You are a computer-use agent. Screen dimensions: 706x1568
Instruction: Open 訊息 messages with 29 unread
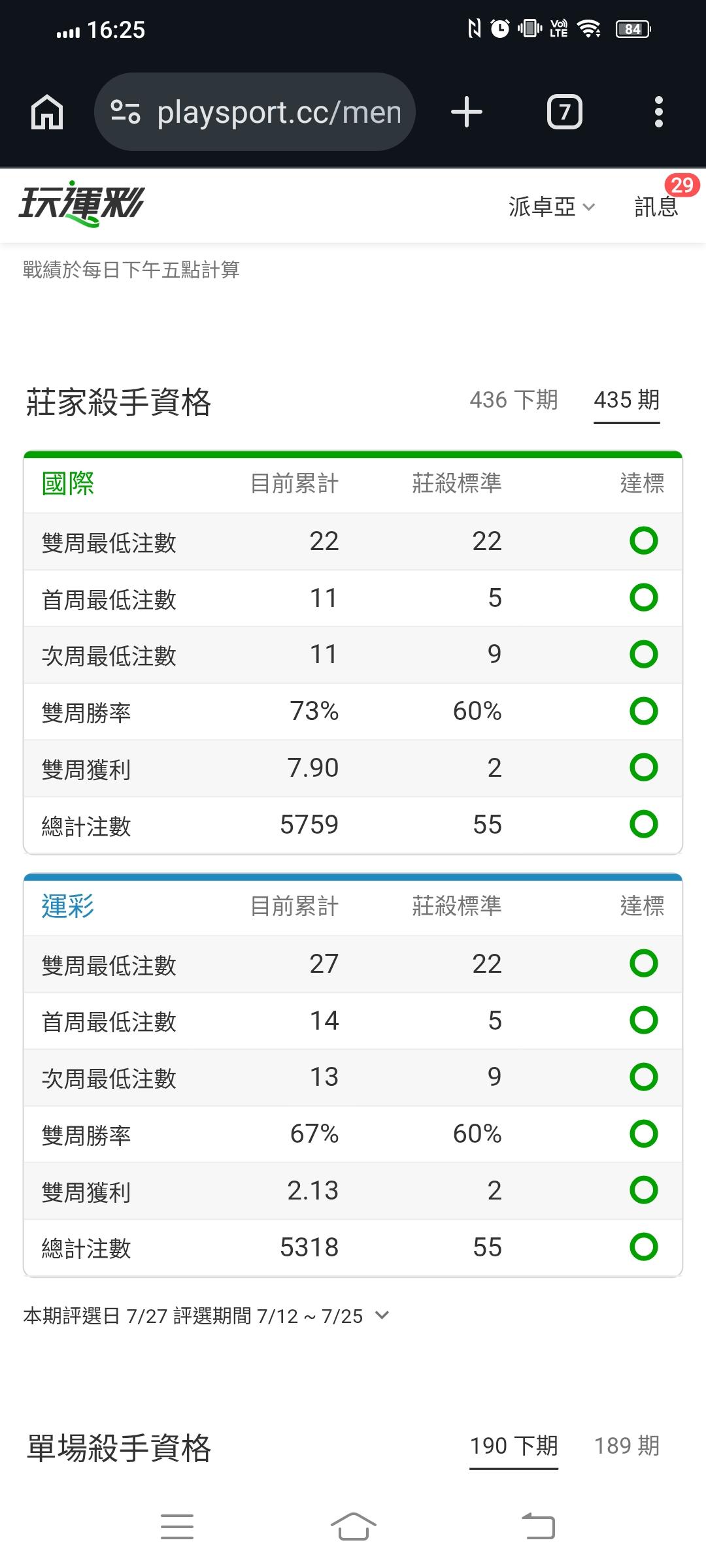656,206
